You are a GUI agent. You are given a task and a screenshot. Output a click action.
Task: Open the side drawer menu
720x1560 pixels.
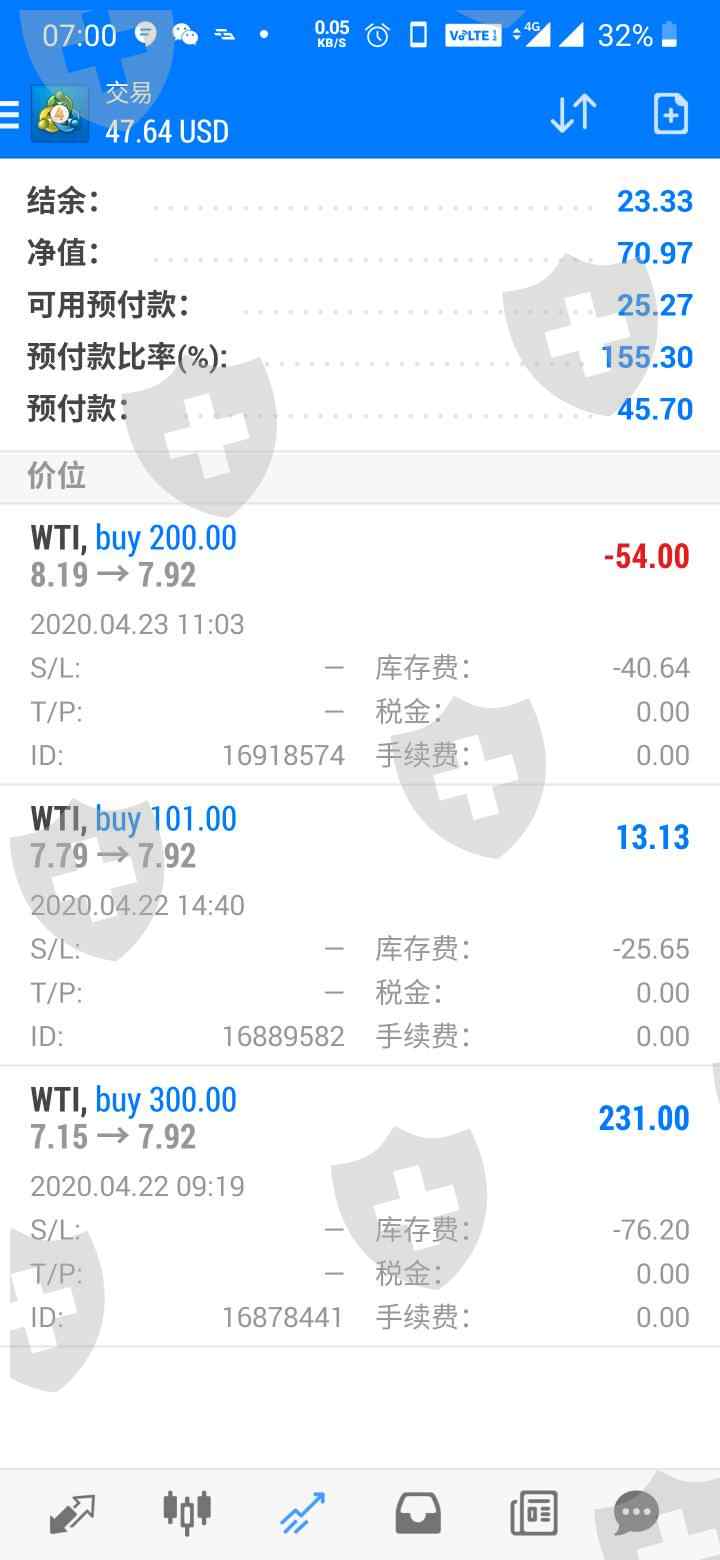click(10, 114)
